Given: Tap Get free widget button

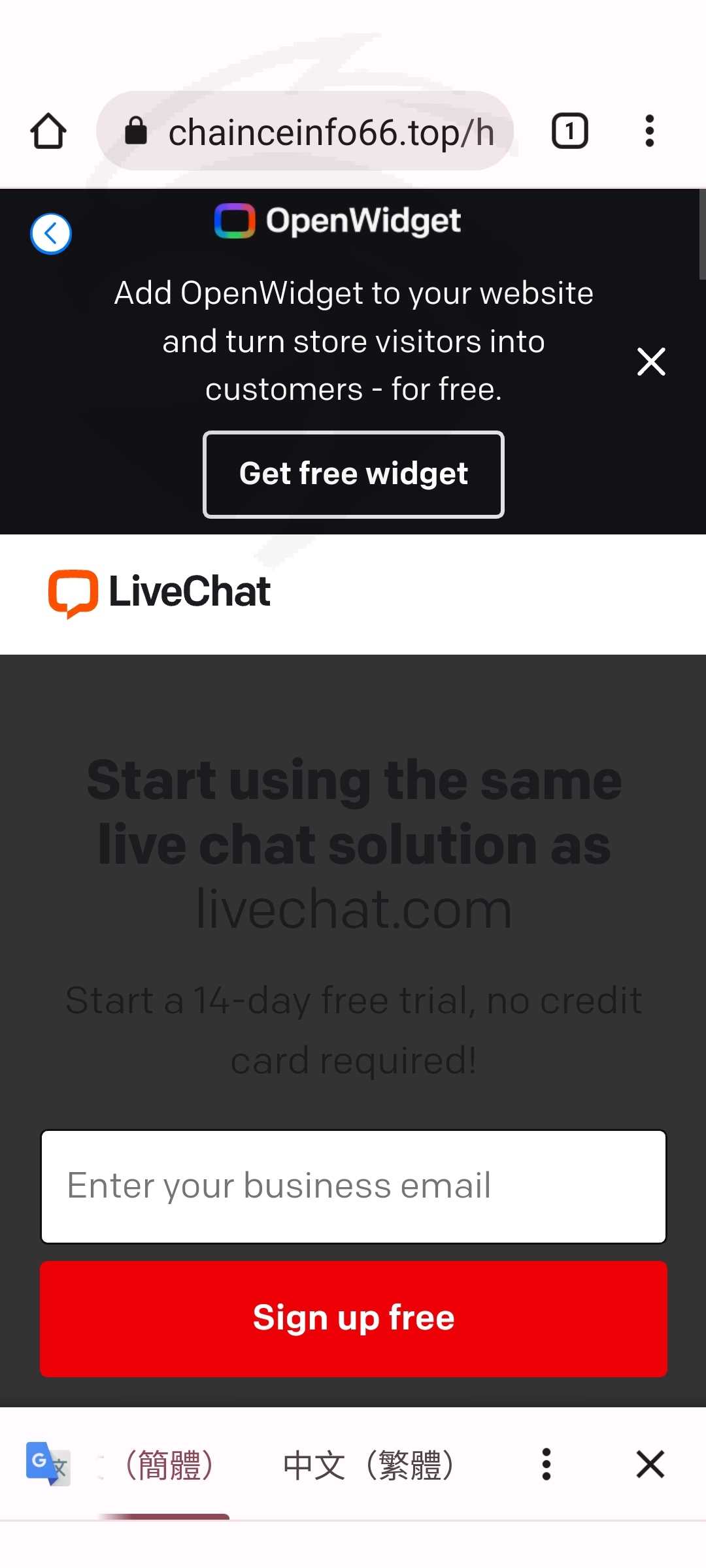Looking at the screenshot, I should tap(354, 474).
